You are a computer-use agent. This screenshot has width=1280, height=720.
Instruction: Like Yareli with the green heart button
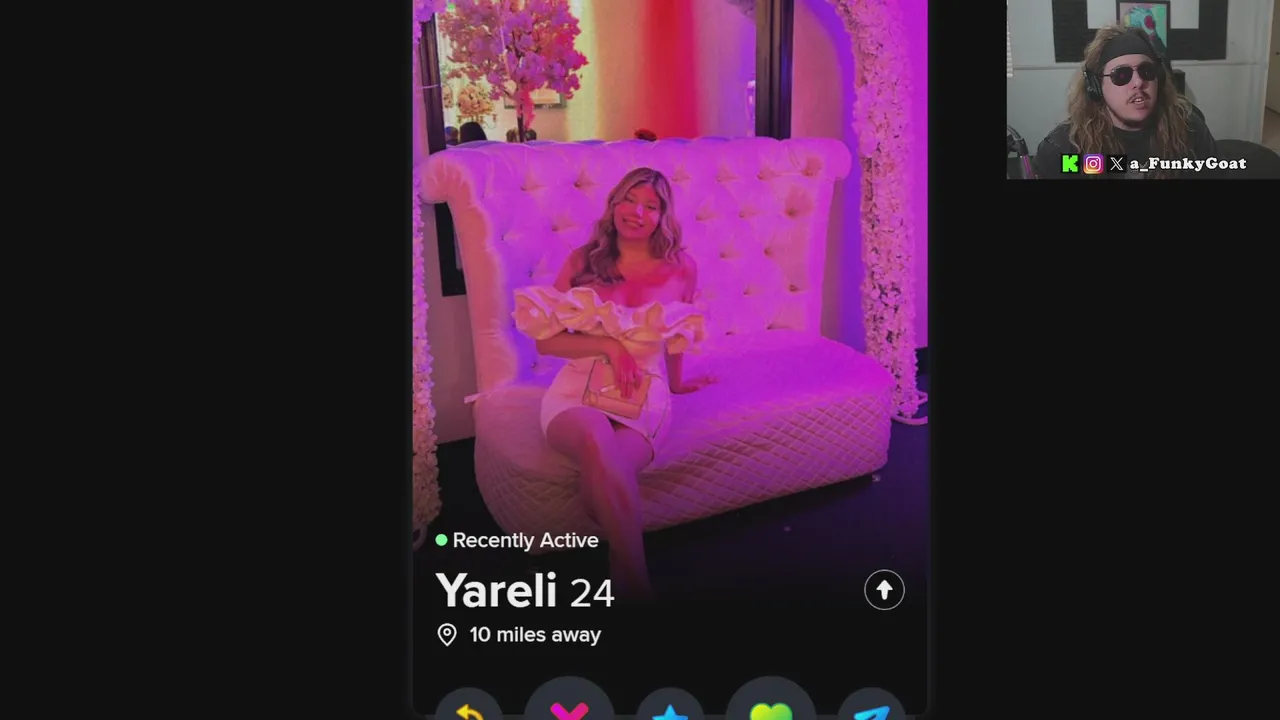point(770,711)
